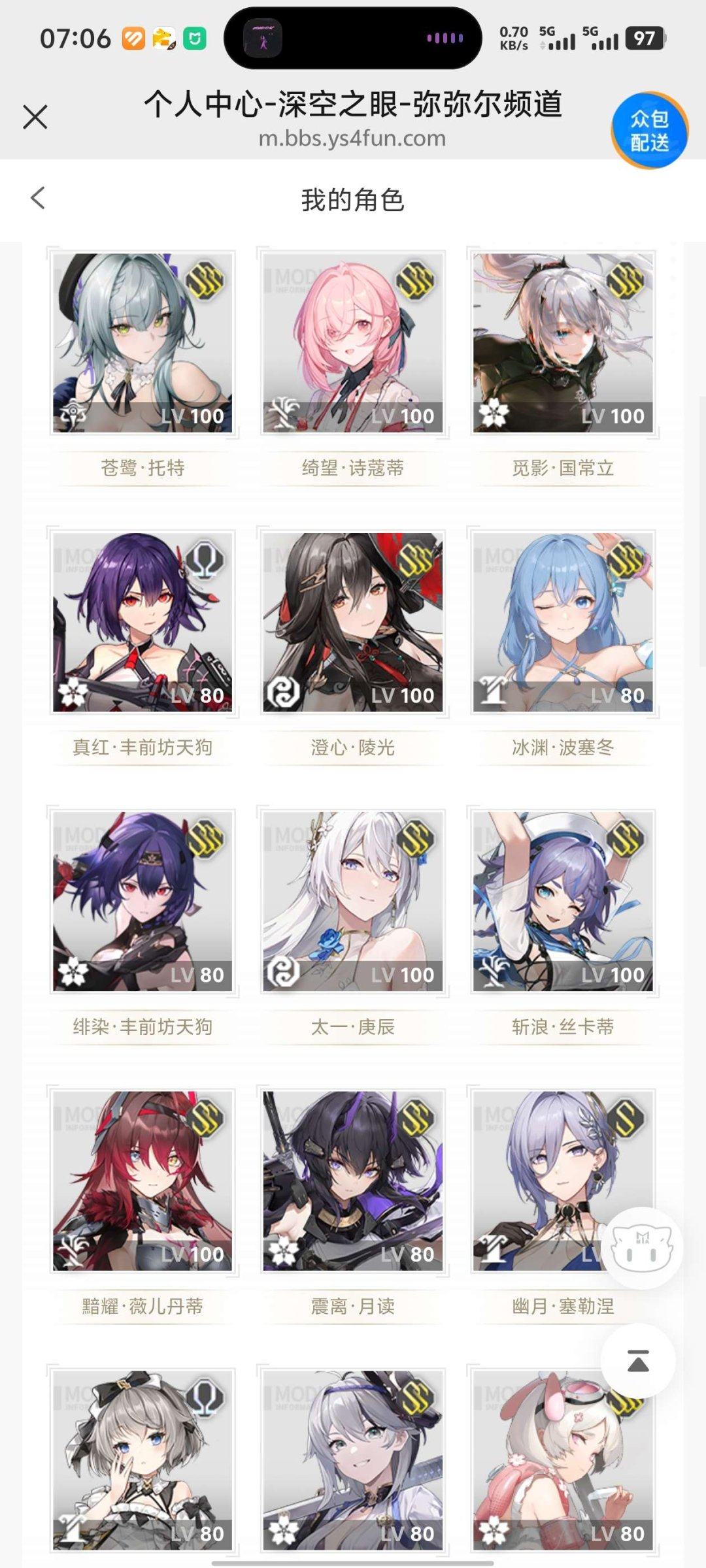Viewport: 706px width, 1568px height.
Task: Open character card 苍鹭·托特
Action: 143,344
